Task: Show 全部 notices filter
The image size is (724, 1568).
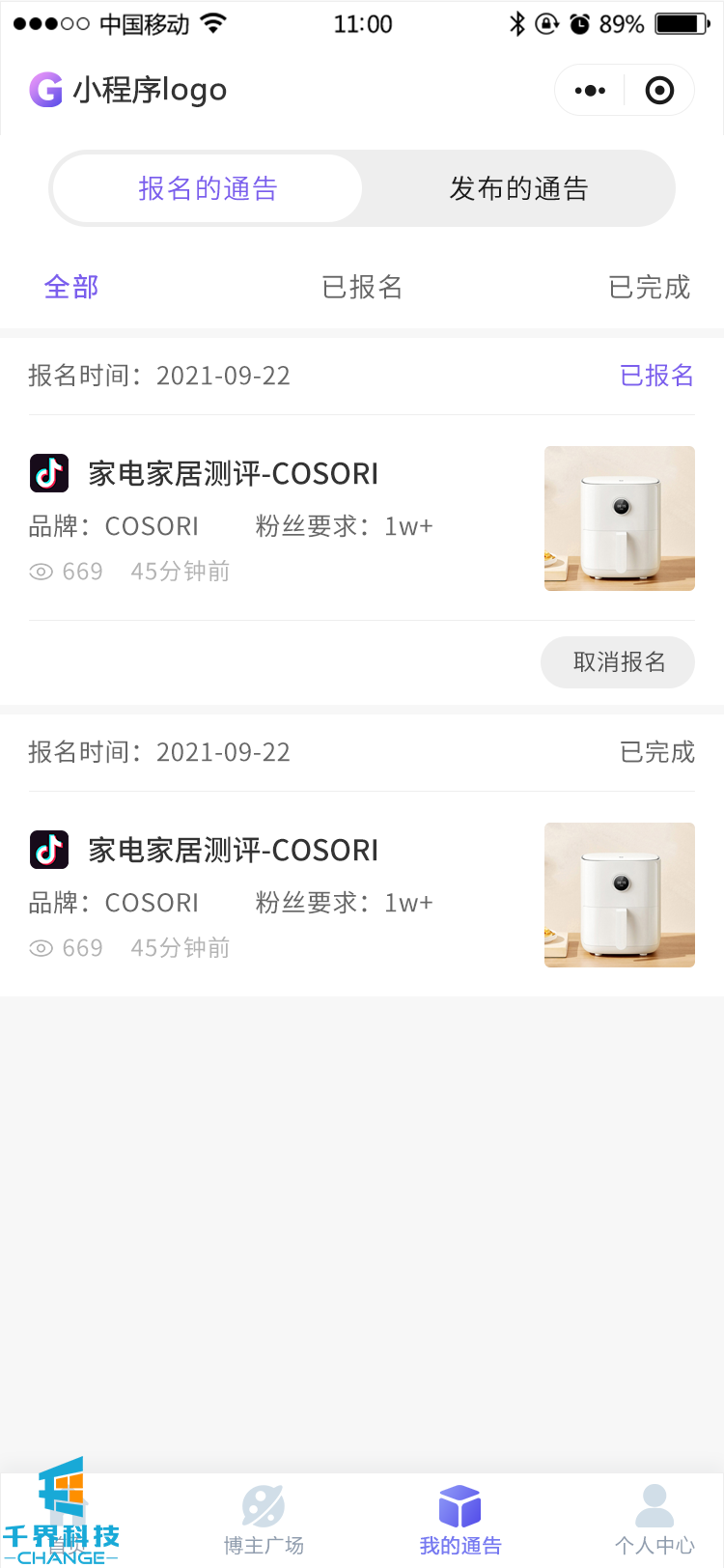Action: pyautogui.click(x=71, y=288)
